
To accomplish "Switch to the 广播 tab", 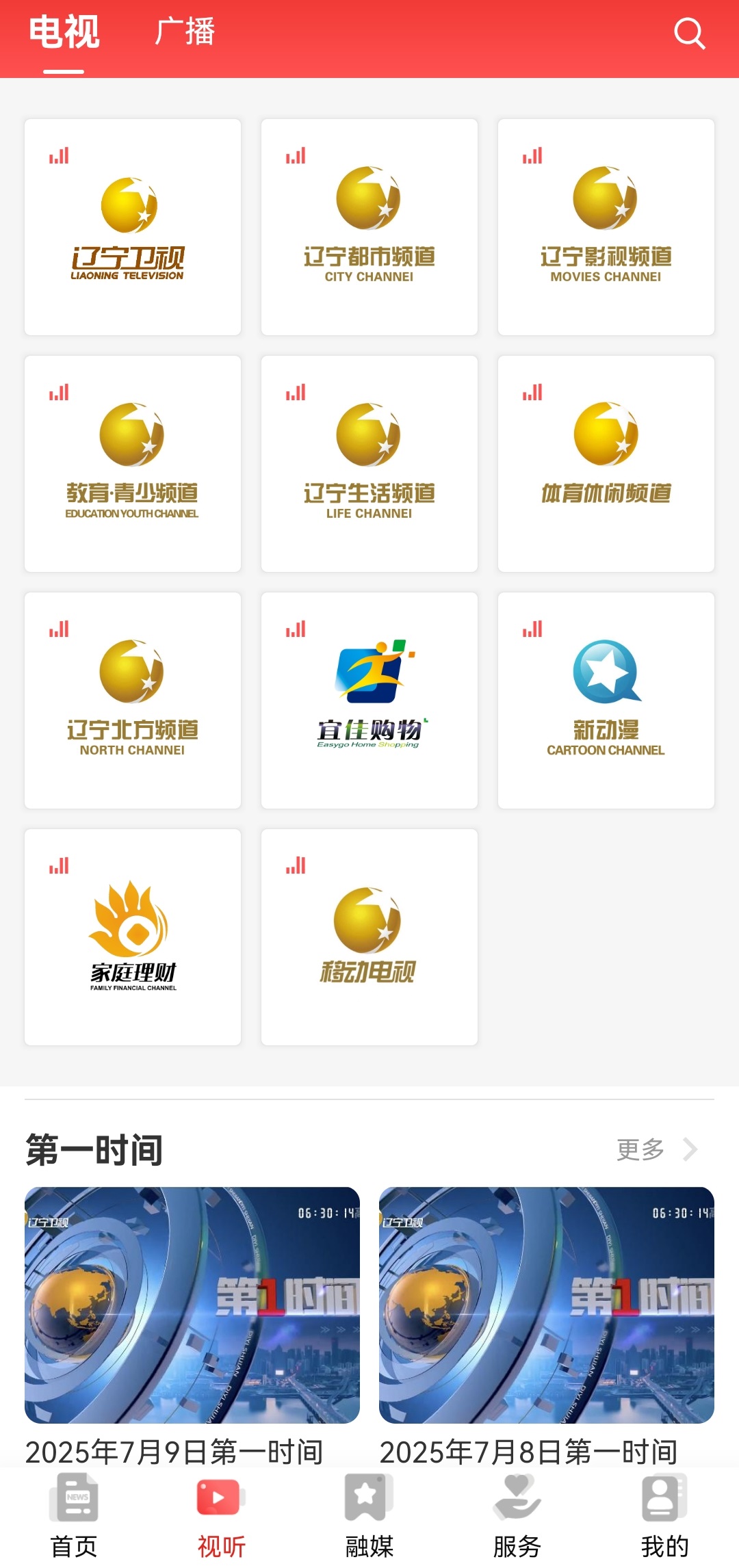I will 185,32.
